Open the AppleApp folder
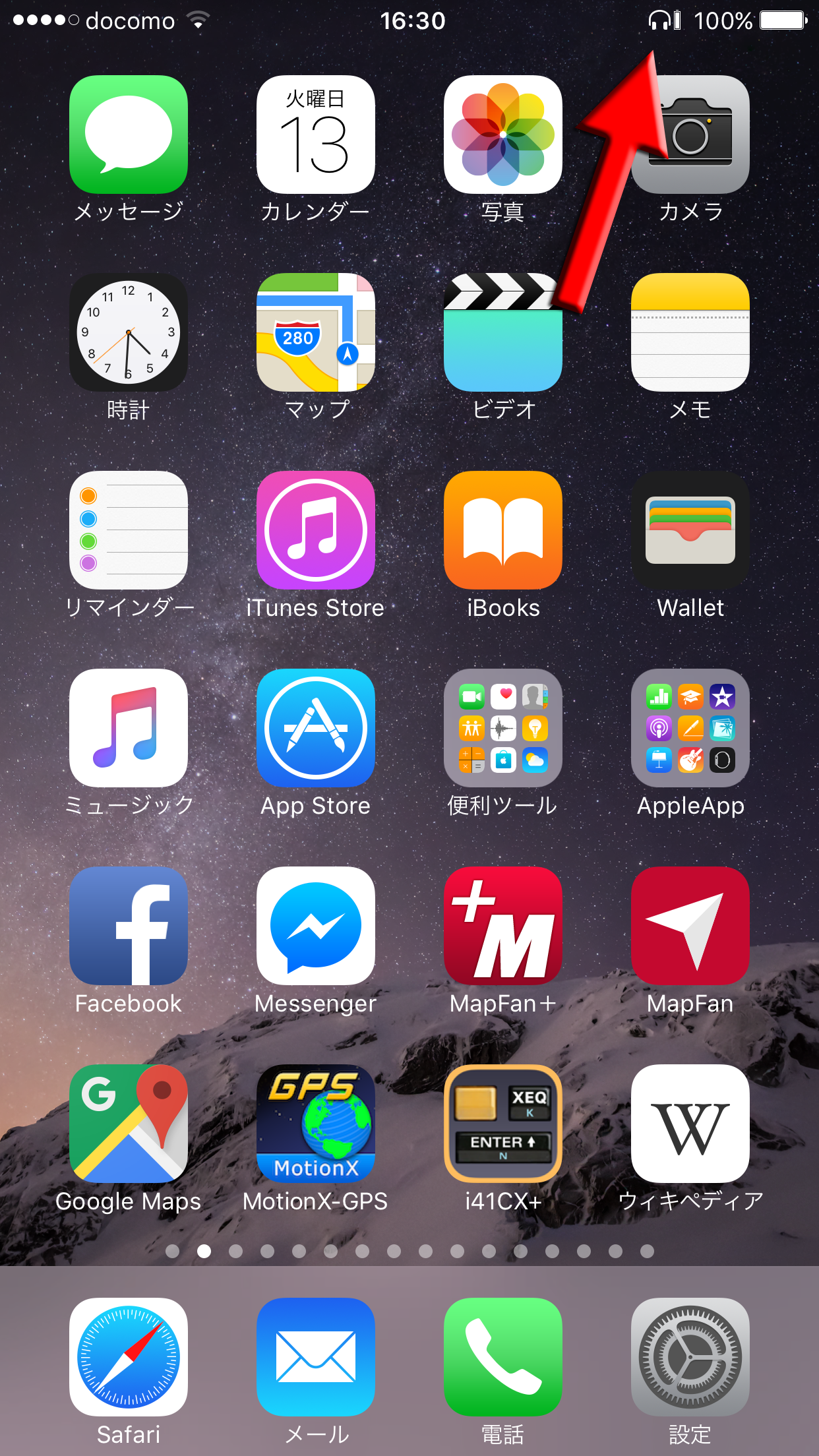Viewport: 819px width, 1456px height. (x=690, y=728)
